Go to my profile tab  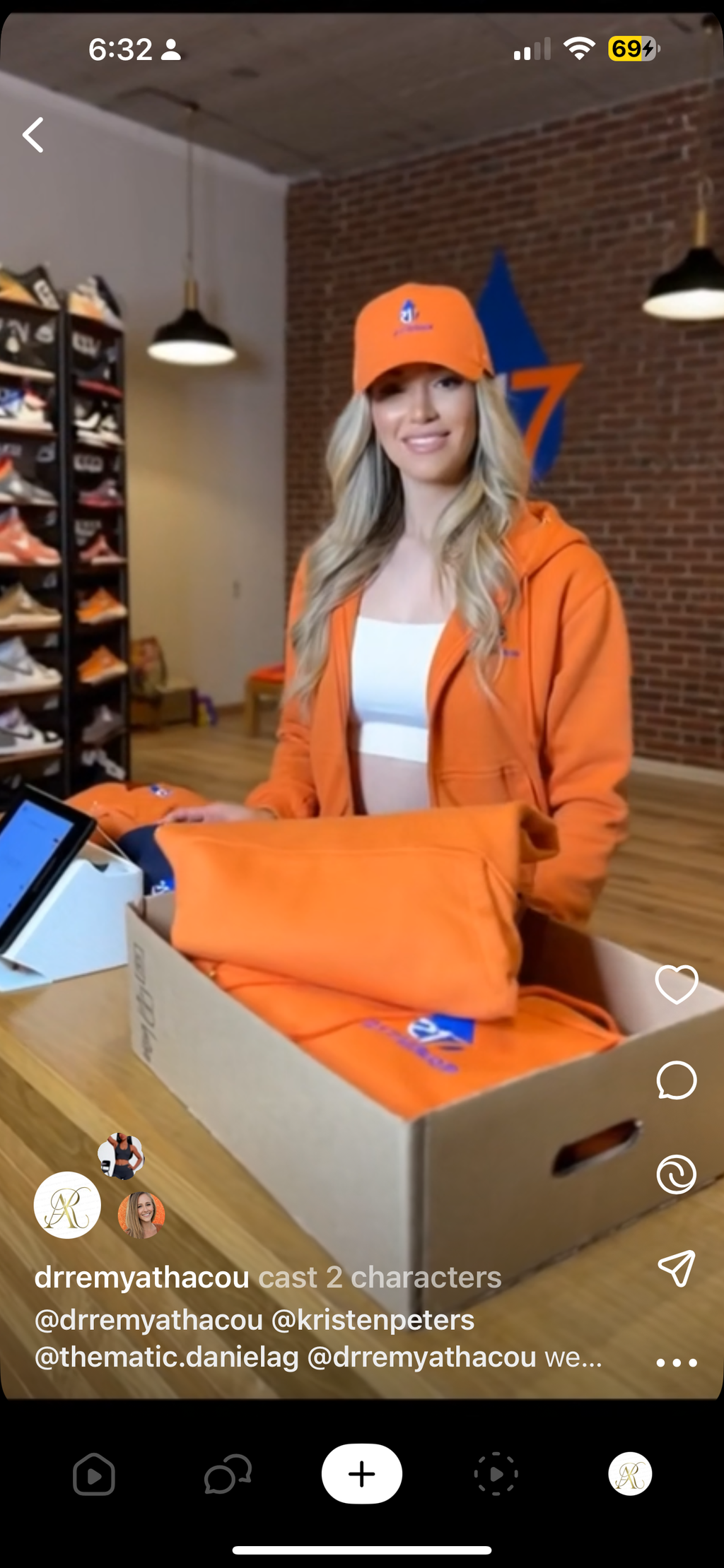coord(630,1474)
